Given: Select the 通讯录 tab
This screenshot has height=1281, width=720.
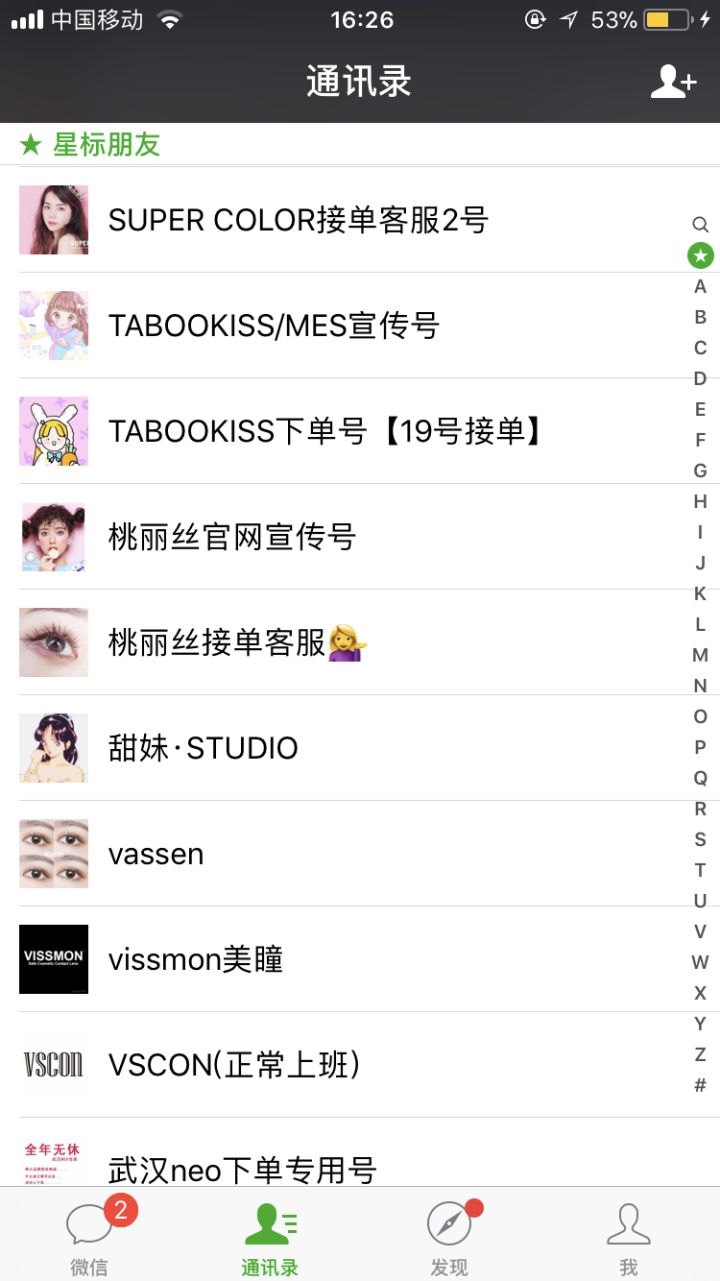Looking at the screenshot, I should point(269,1238).
